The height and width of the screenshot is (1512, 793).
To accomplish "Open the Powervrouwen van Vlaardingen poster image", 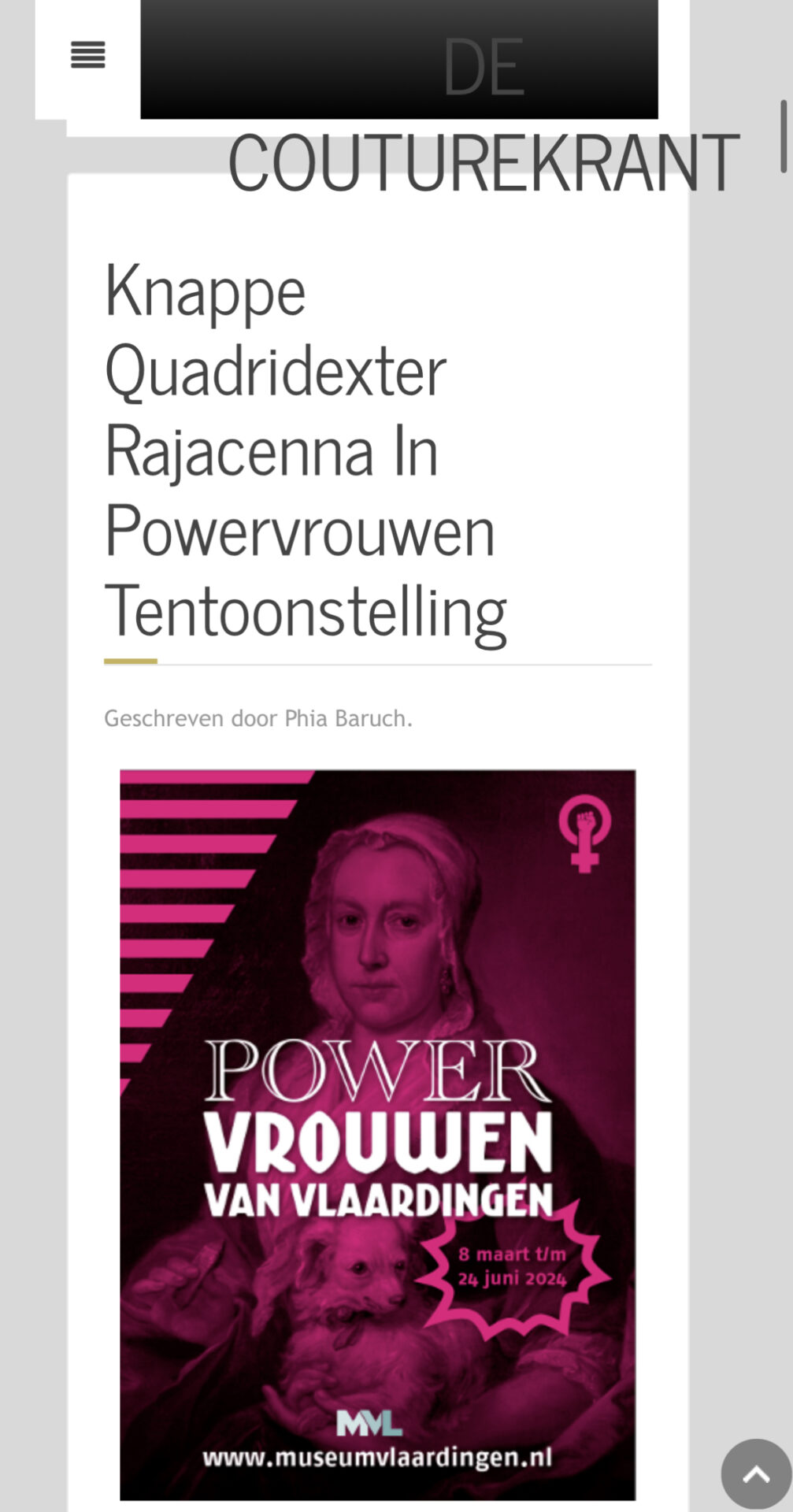I will [378, 1135].
